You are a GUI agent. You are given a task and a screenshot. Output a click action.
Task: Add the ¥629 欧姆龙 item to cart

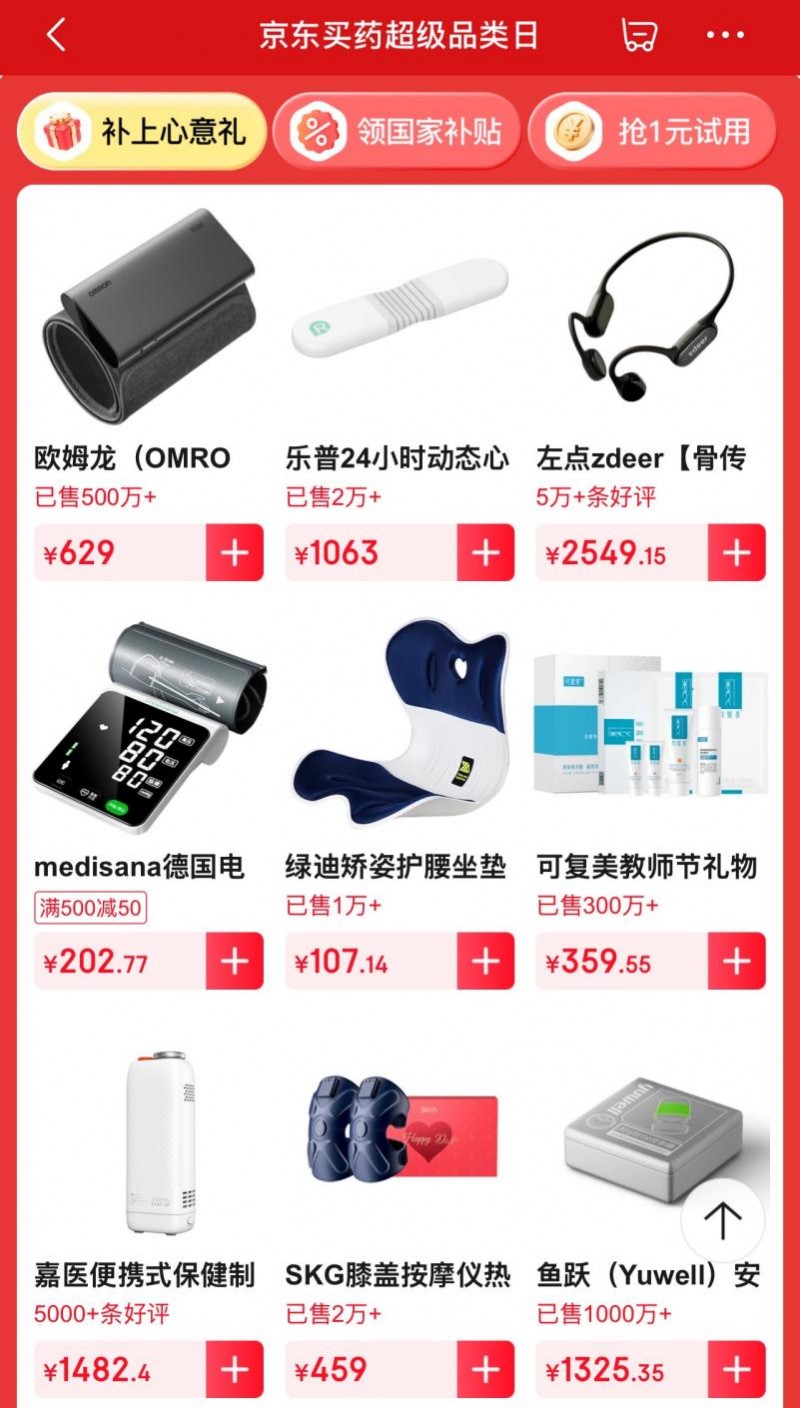click(235, 552)
